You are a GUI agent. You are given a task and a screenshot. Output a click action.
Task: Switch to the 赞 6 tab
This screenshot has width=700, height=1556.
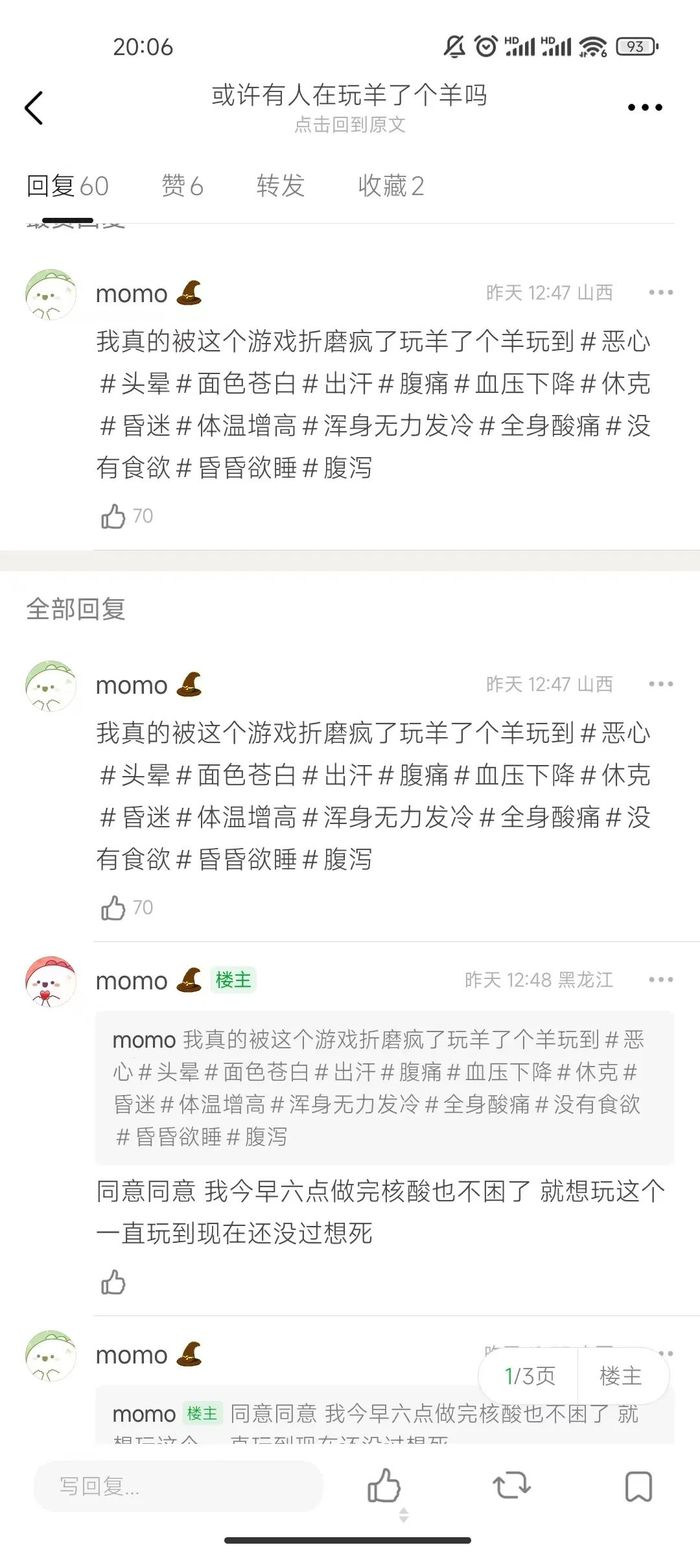point(182,185)
